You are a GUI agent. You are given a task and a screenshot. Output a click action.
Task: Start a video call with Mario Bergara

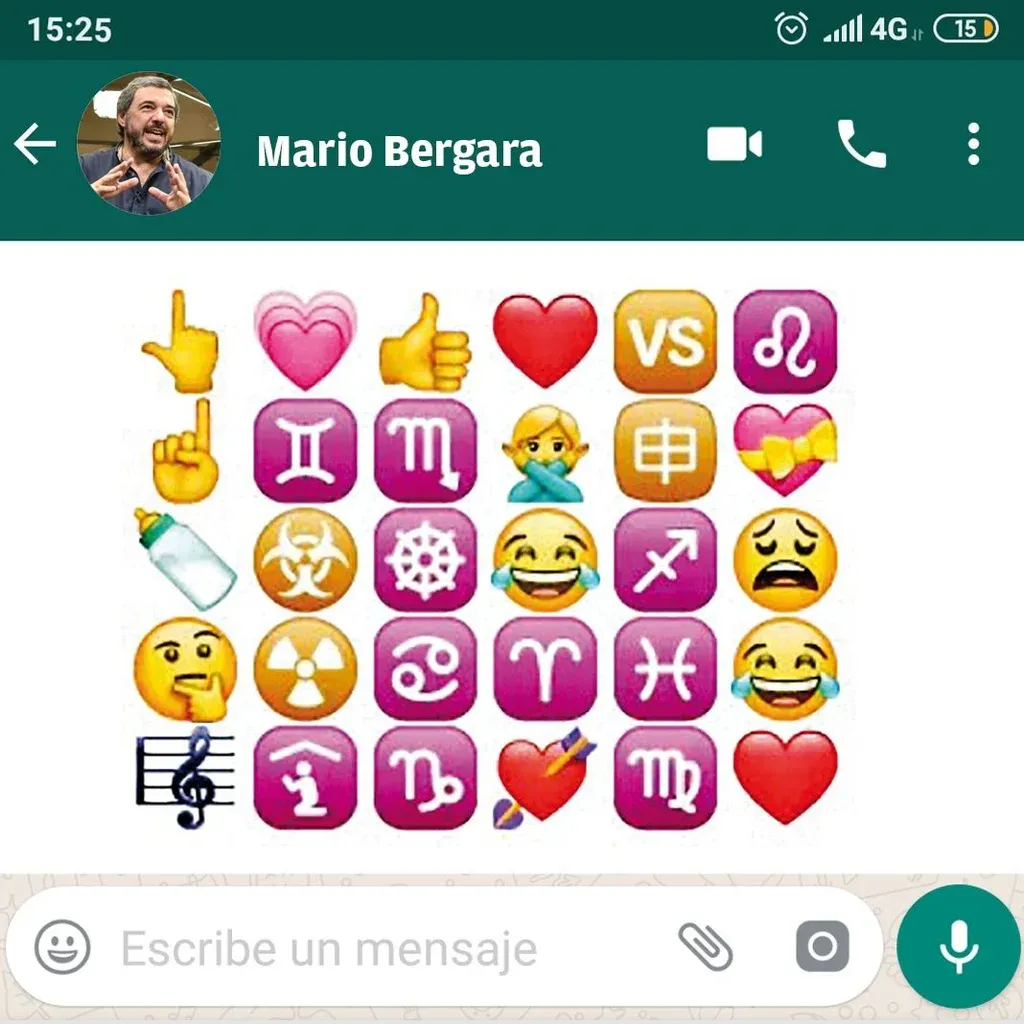[734, 145]
